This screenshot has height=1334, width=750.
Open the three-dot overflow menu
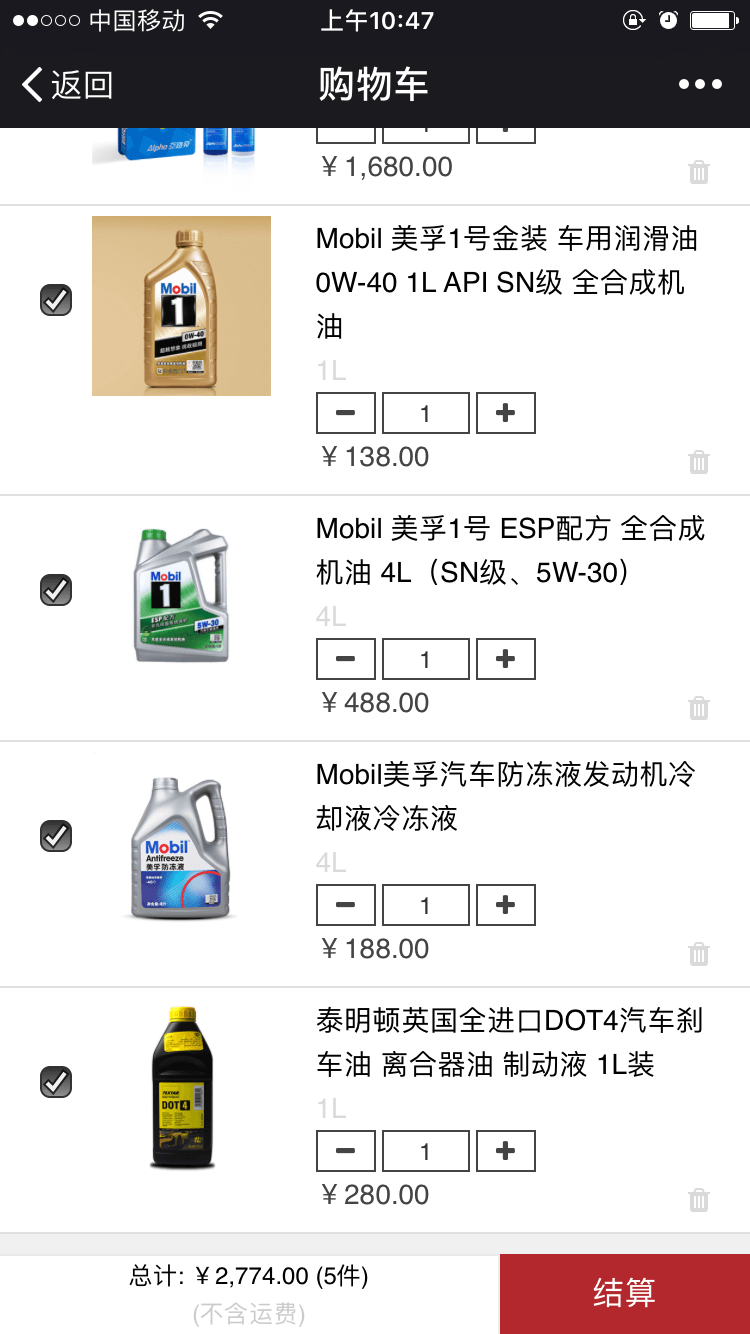pos(700,85)
